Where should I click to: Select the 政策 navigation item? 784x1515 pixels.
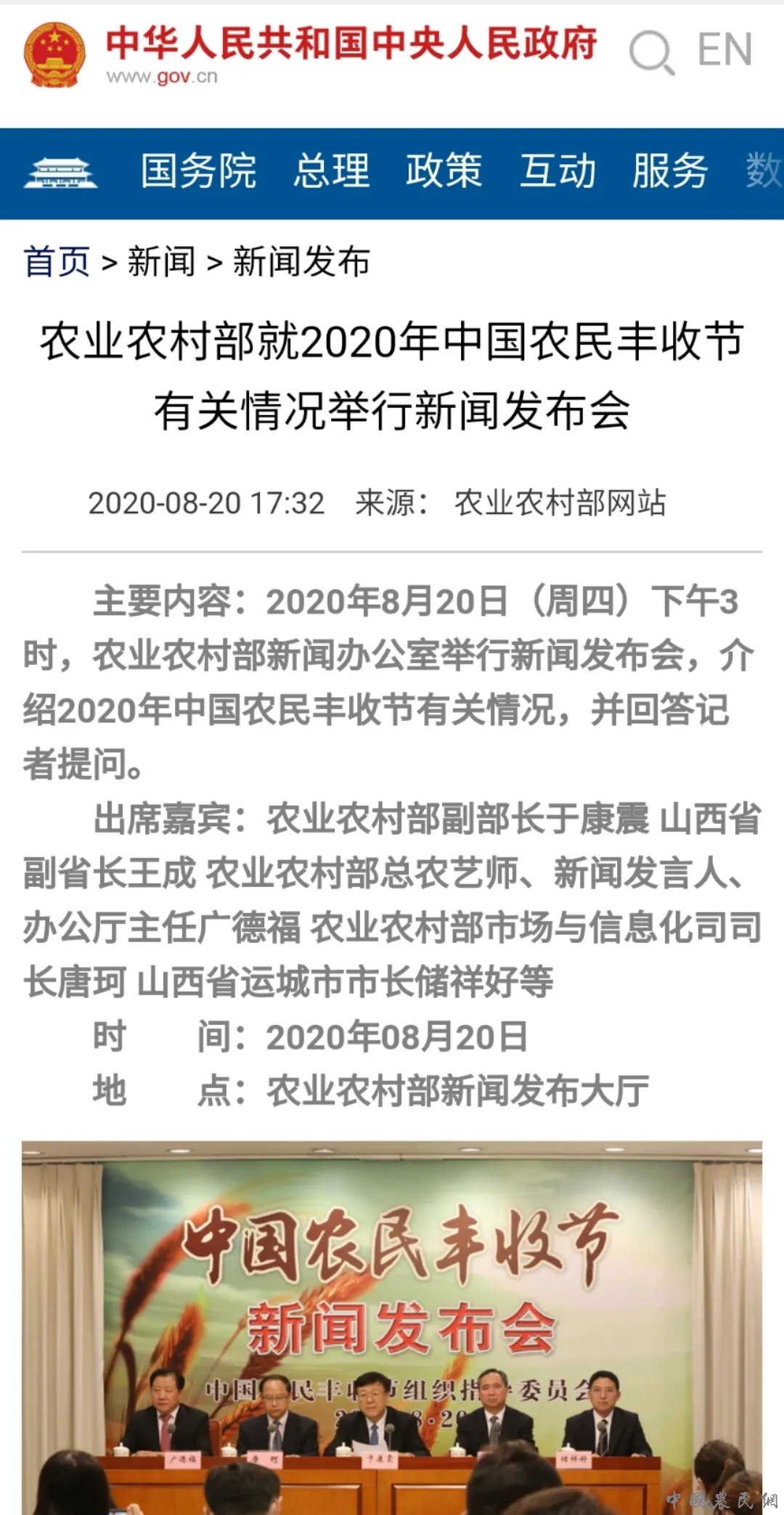pos(444,172)
